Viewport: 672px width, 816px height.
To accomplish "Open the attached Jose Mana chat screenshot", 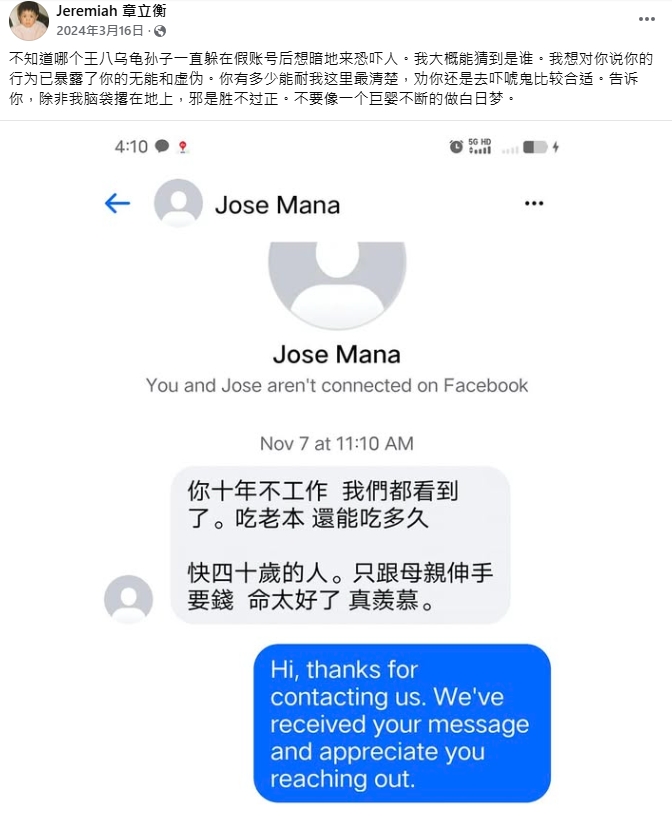I will click(336, 470).
